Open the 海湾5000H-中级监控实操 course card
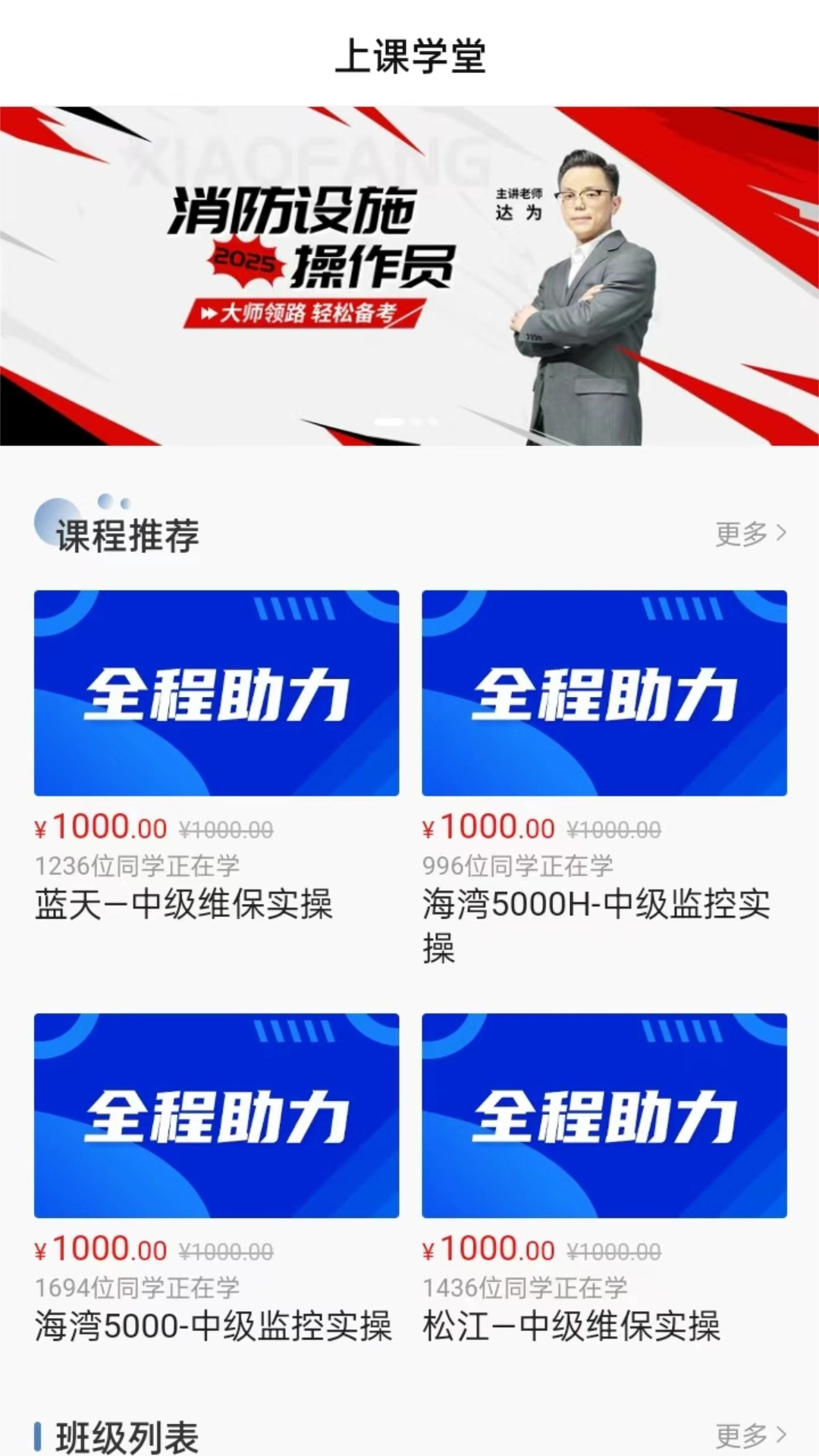The width and height of the screenshot is (819, 1456). click(x=603, y=692)
